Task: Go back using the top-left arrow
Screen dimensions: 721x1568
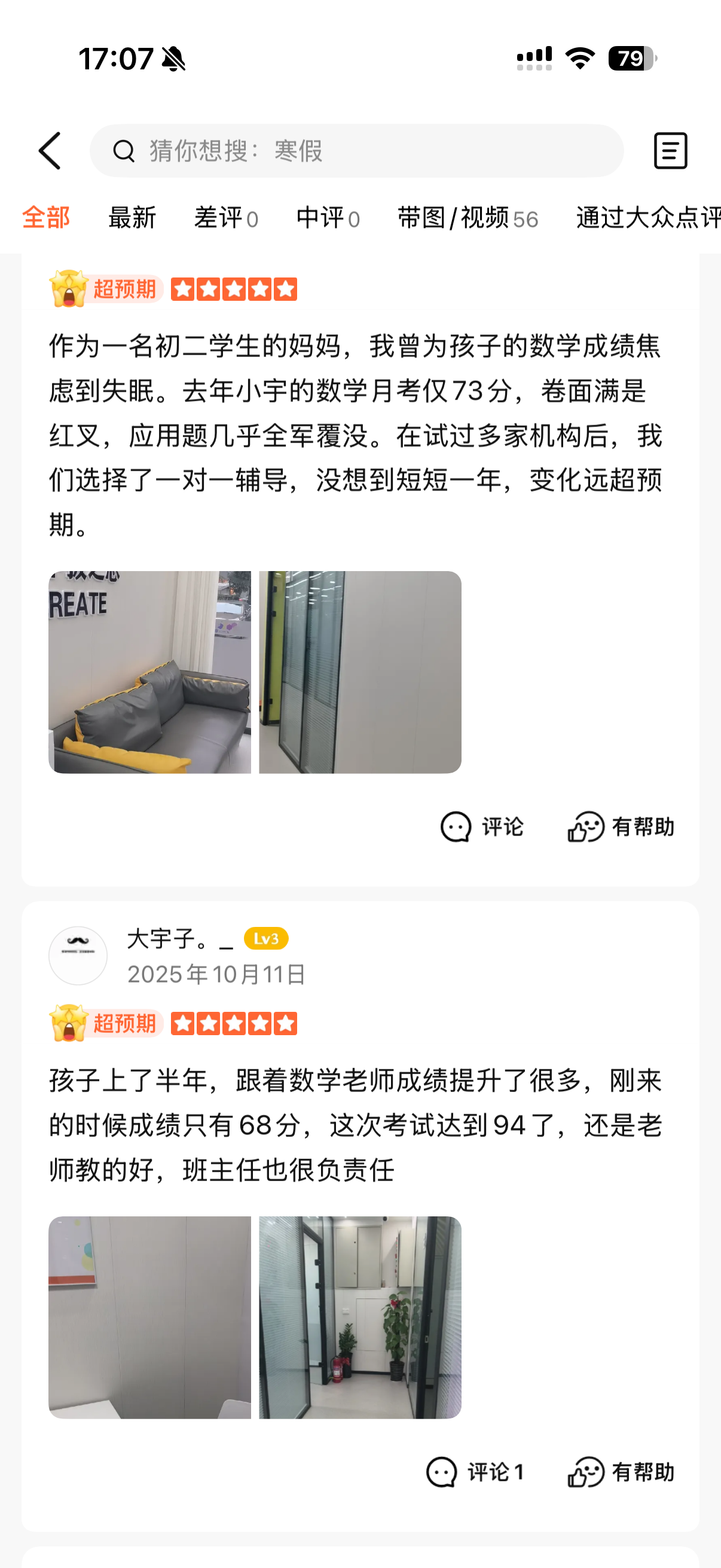Action: click(x=50, y=151)
